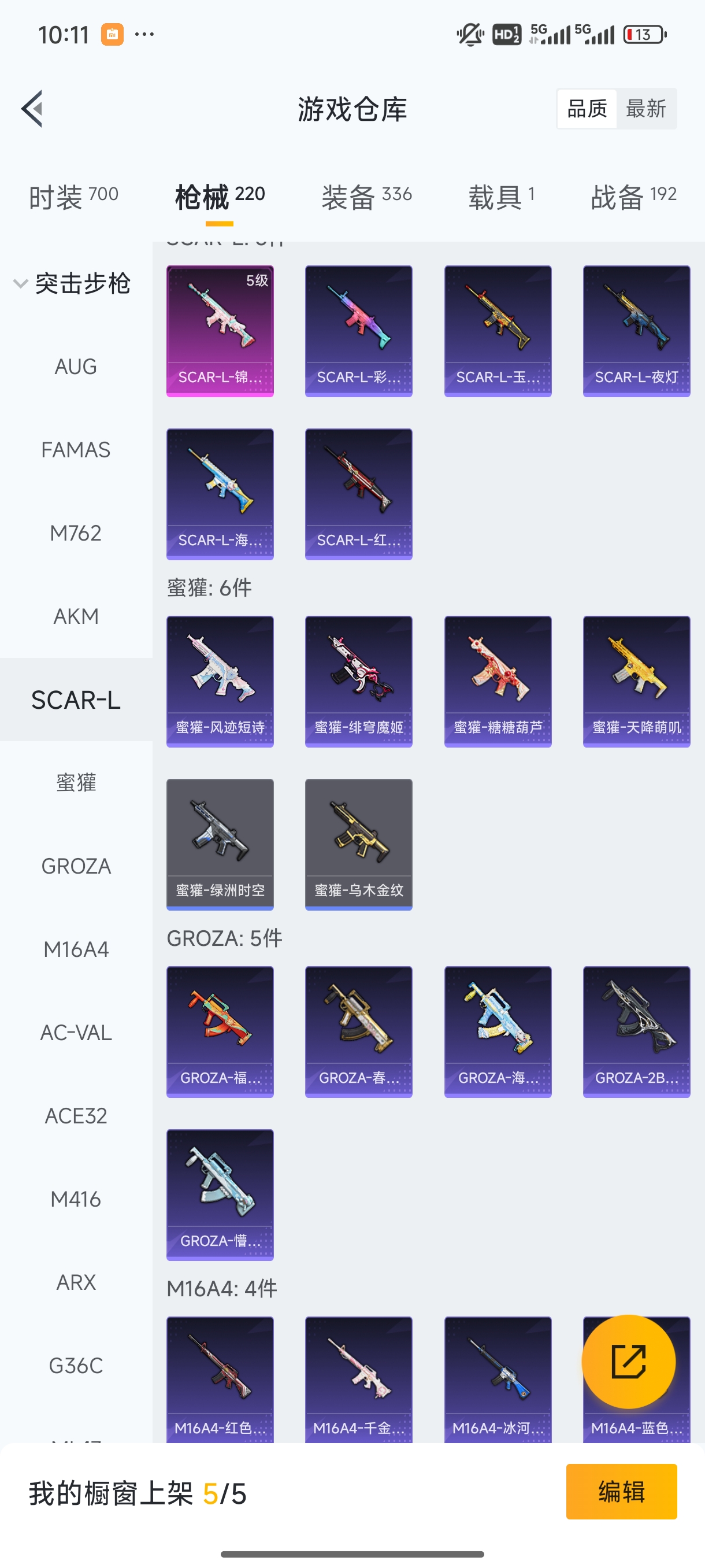Open the 蜜獾-天降萌叽 skin

[636, 681]
